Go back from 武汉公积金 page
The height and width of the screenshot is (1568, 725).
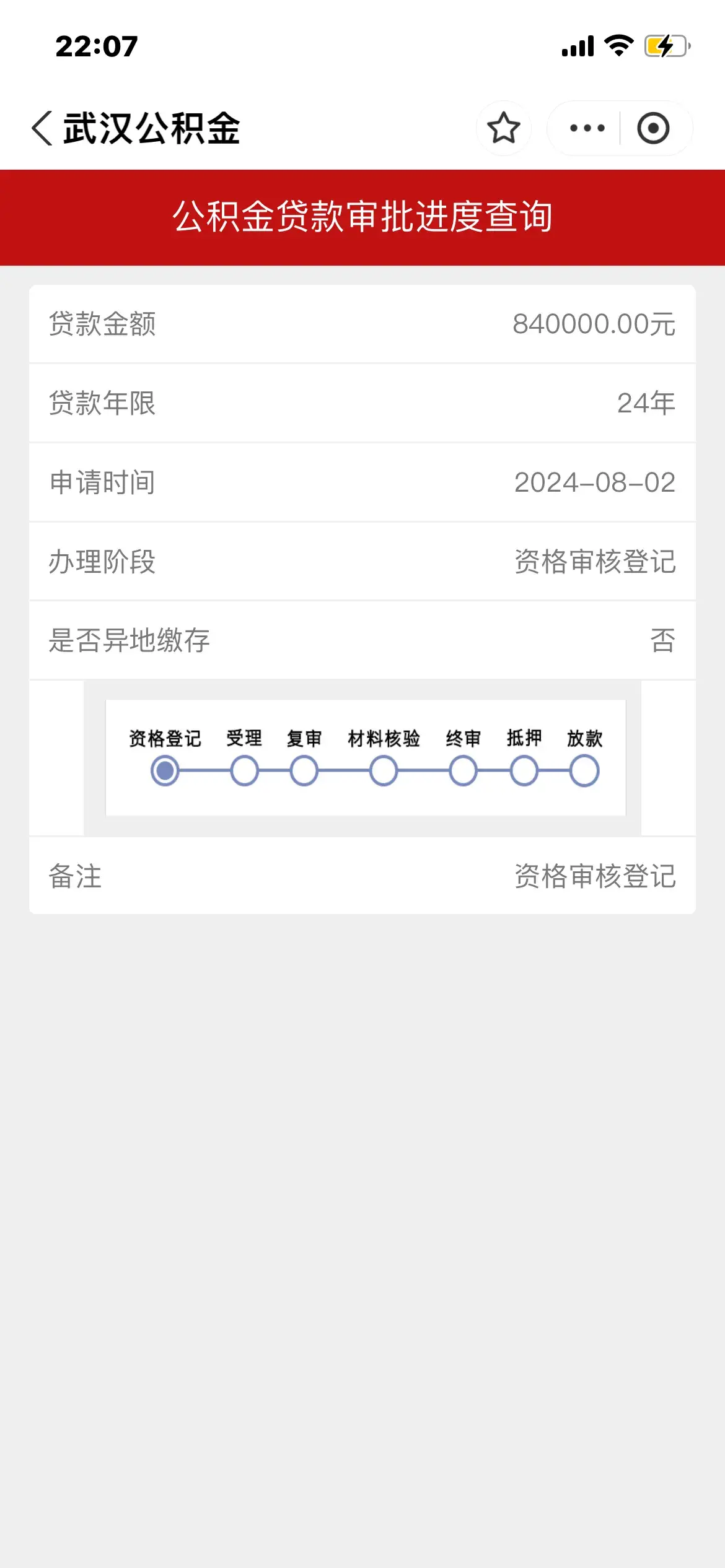42,128
